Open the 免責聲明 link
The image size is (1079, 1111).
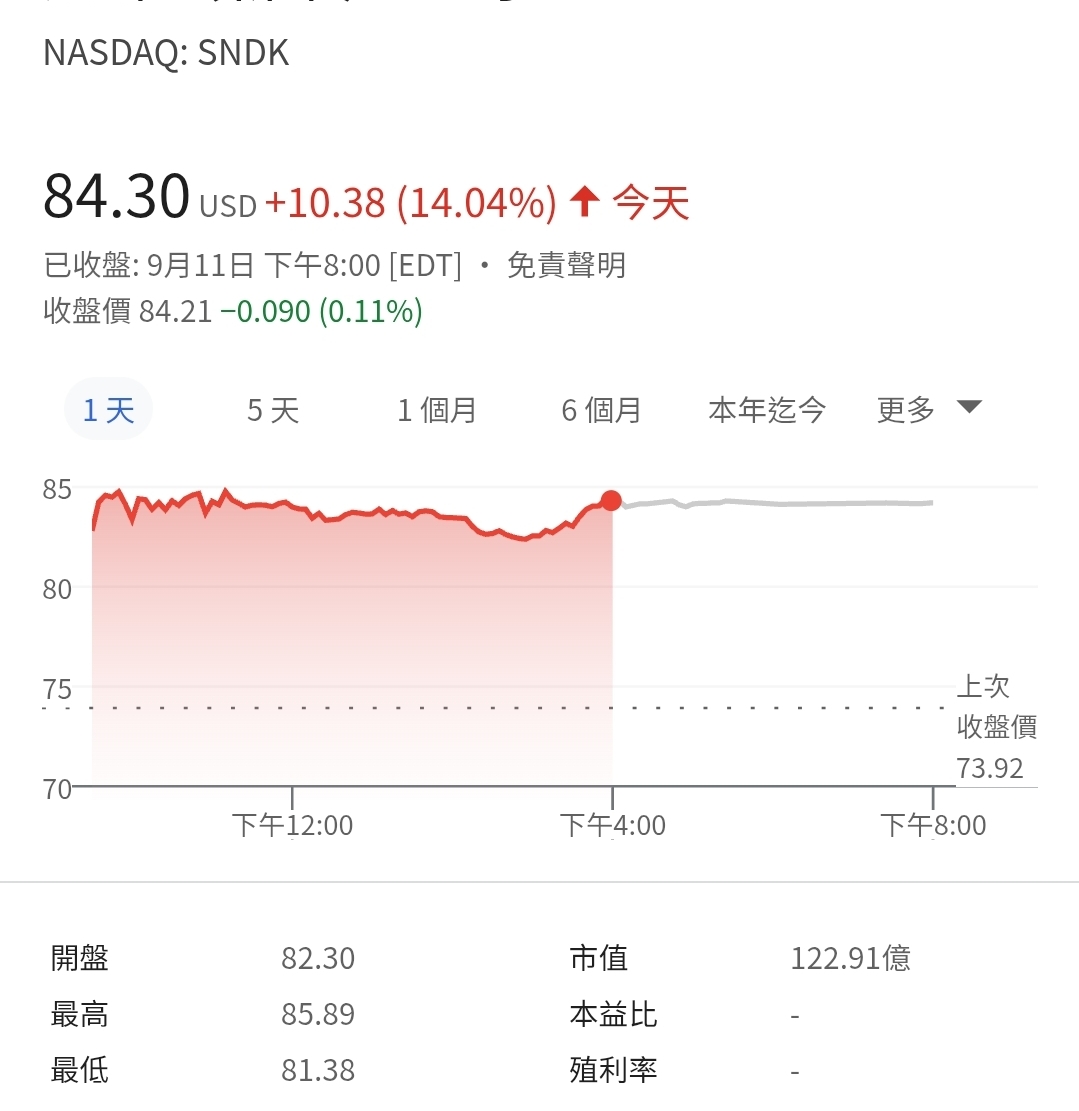coord(566,266)
